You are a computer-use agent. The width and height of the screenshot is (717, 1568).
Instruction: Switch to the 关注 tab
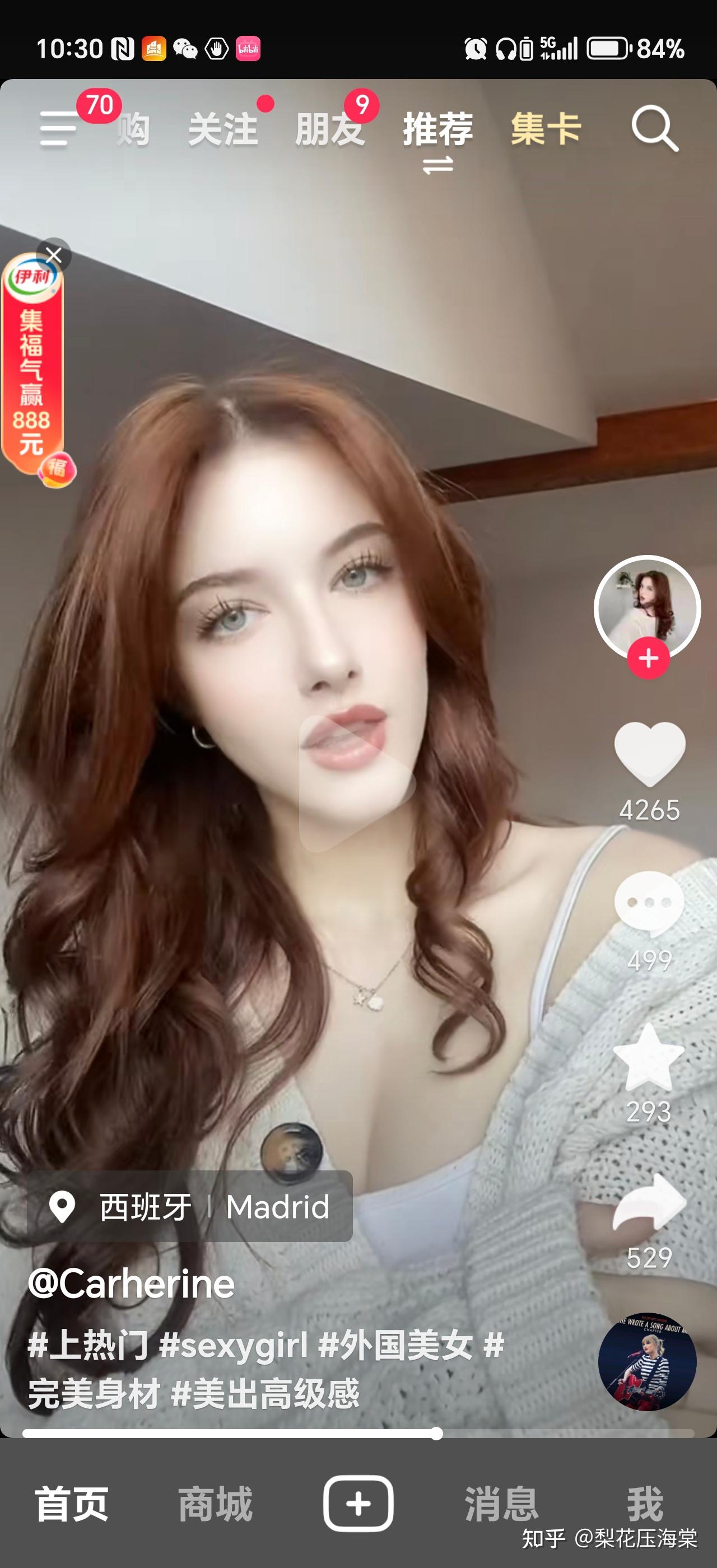[x=223, y=129]
